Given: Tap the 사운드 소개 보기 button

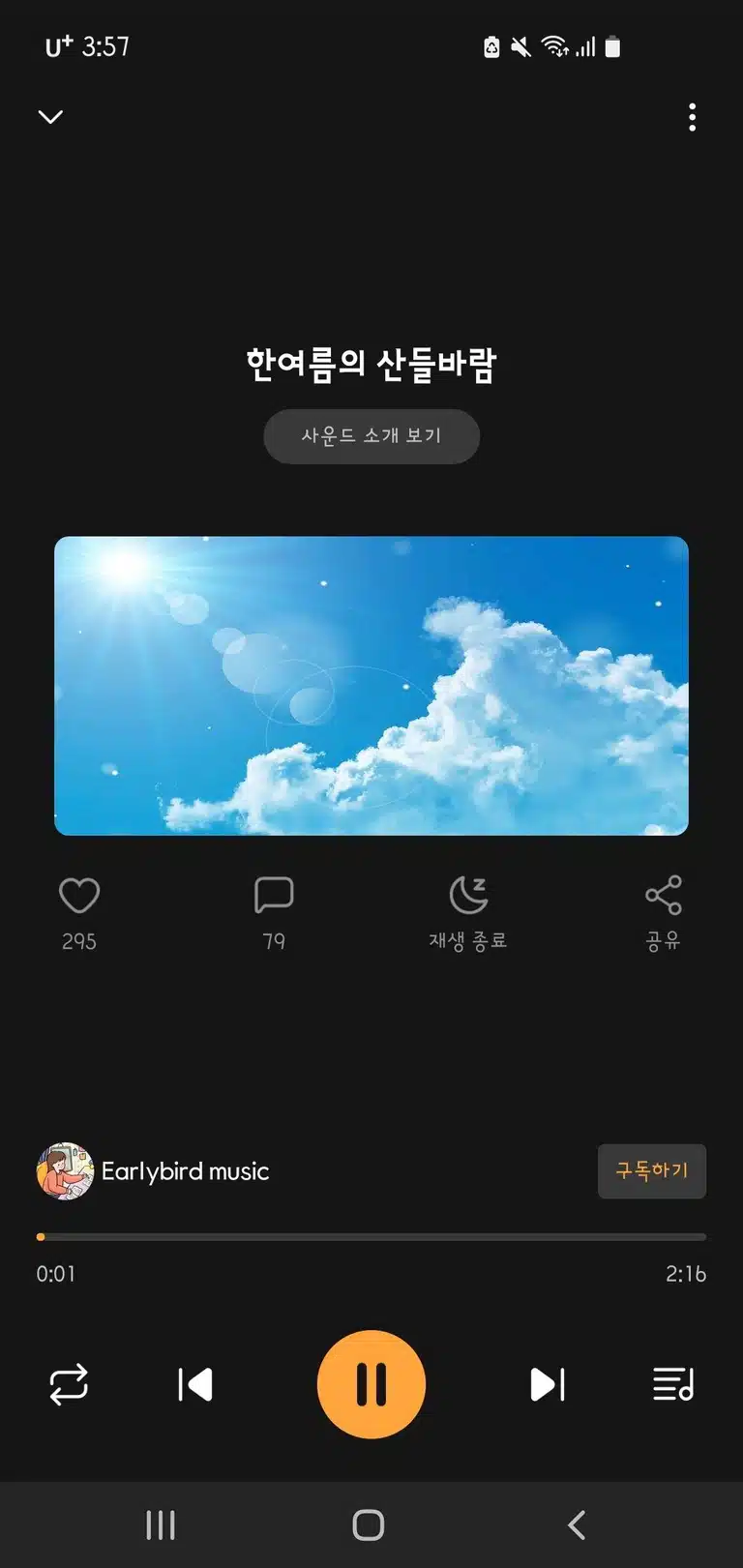Looking at the screenshot, I should 371,436.
